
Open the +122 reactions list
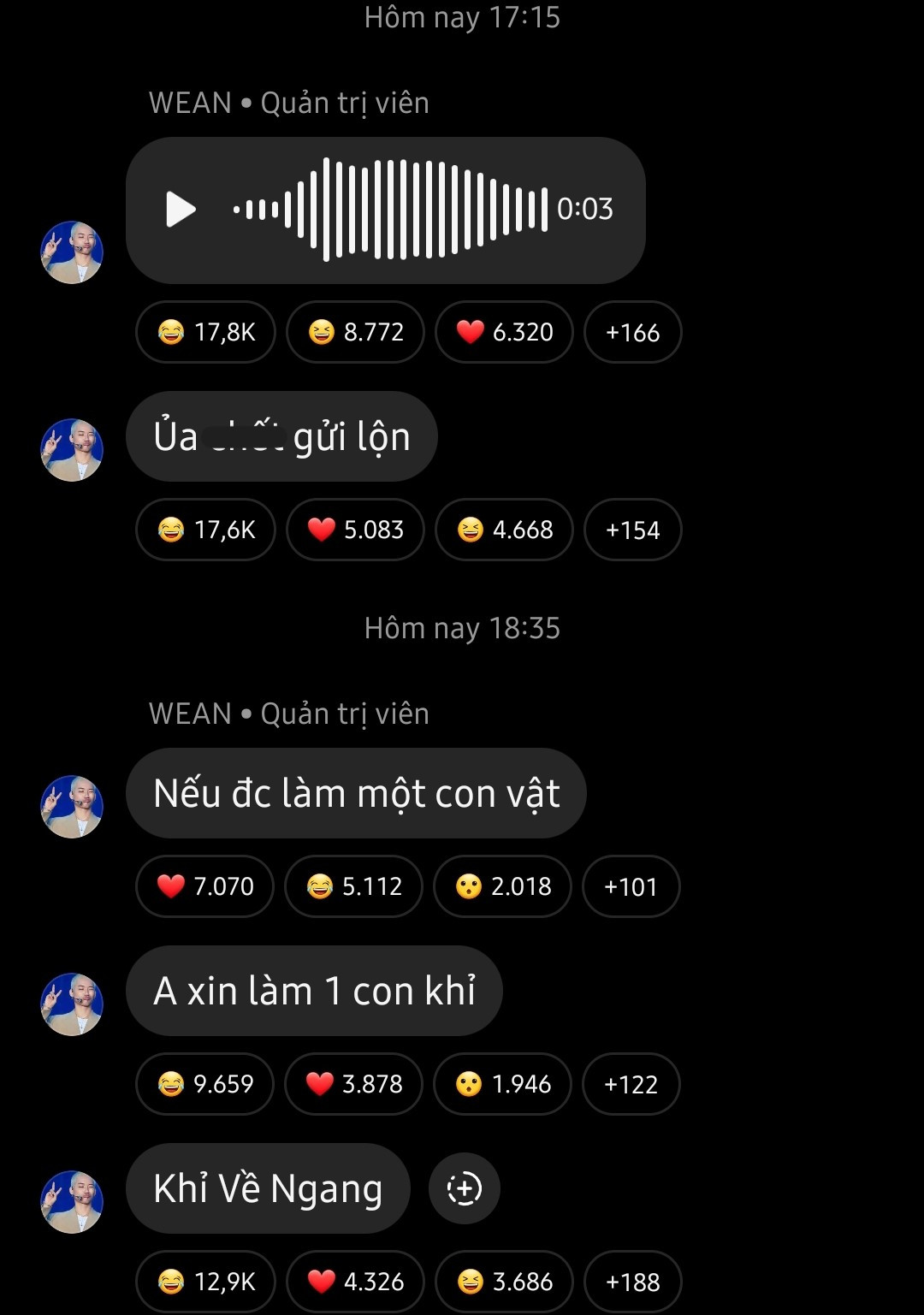pyautogui.click(x=631, y=1084)
